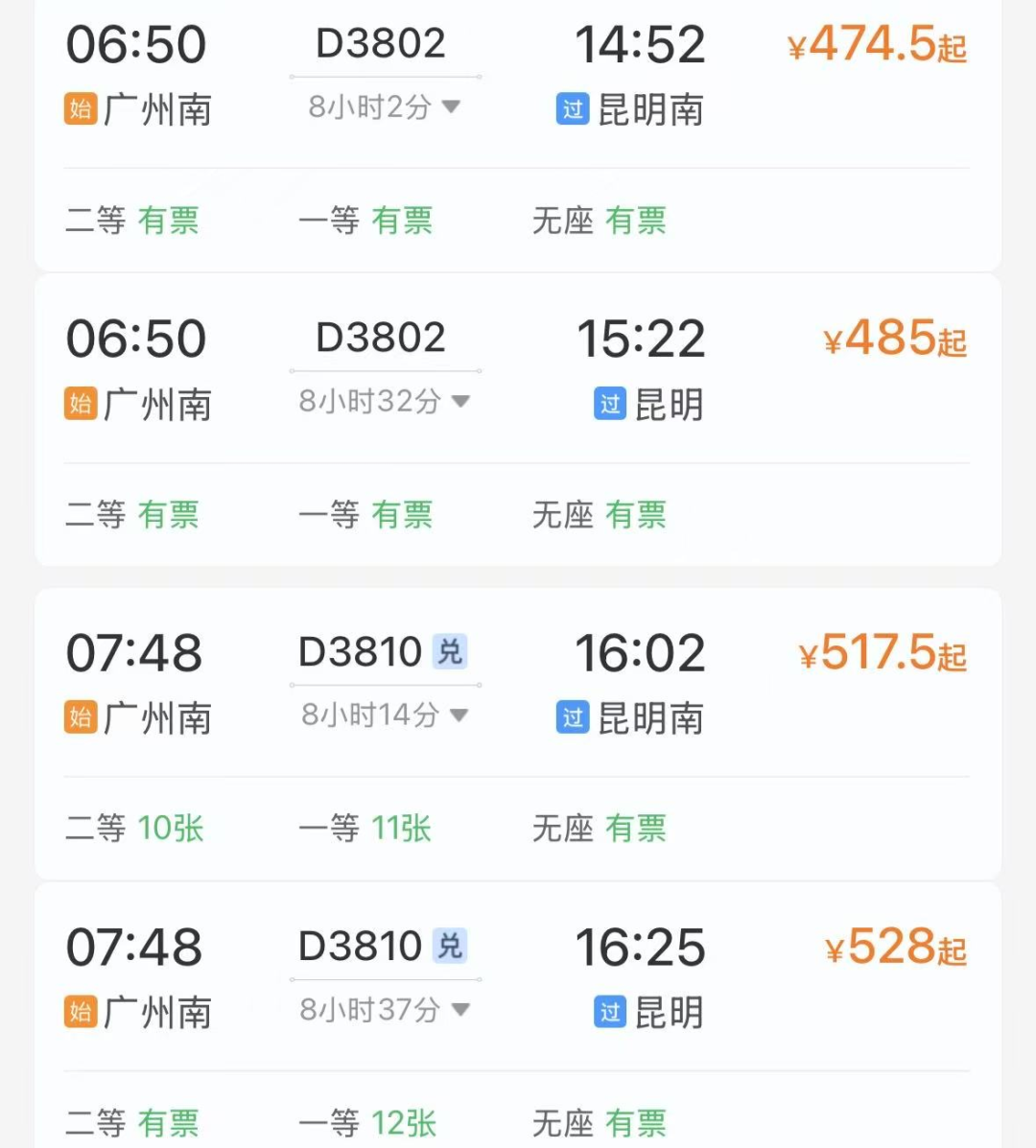Image resolution: width=1036 pixels, height=1148 pixels.
Task: Tap the 过 badge next to 昆明南 arriving 14:52
Action: tap(572, 110)
